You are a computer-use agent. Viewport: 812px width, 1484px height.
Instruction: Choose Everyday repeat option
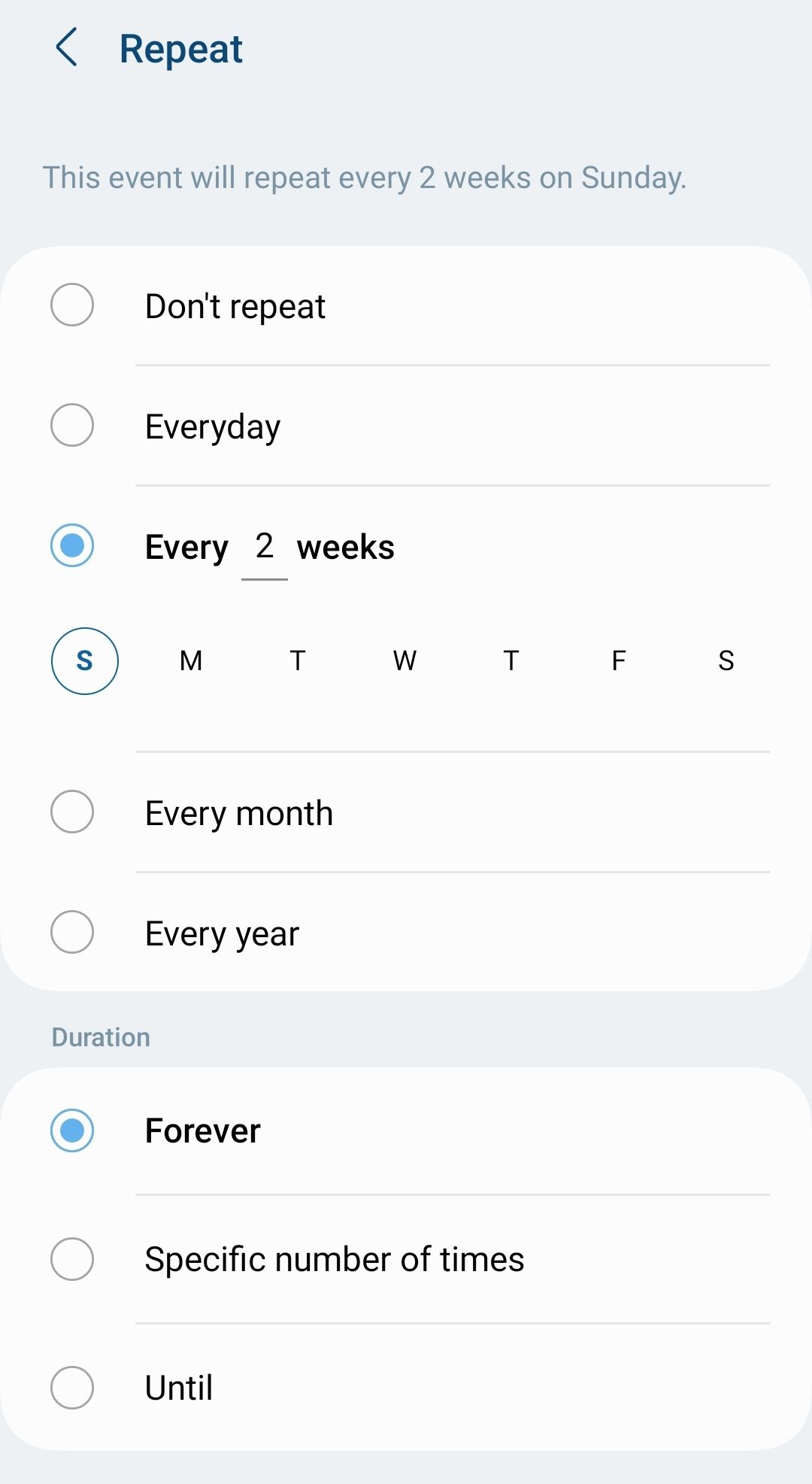pyautogui.click(x=72, y=426)
